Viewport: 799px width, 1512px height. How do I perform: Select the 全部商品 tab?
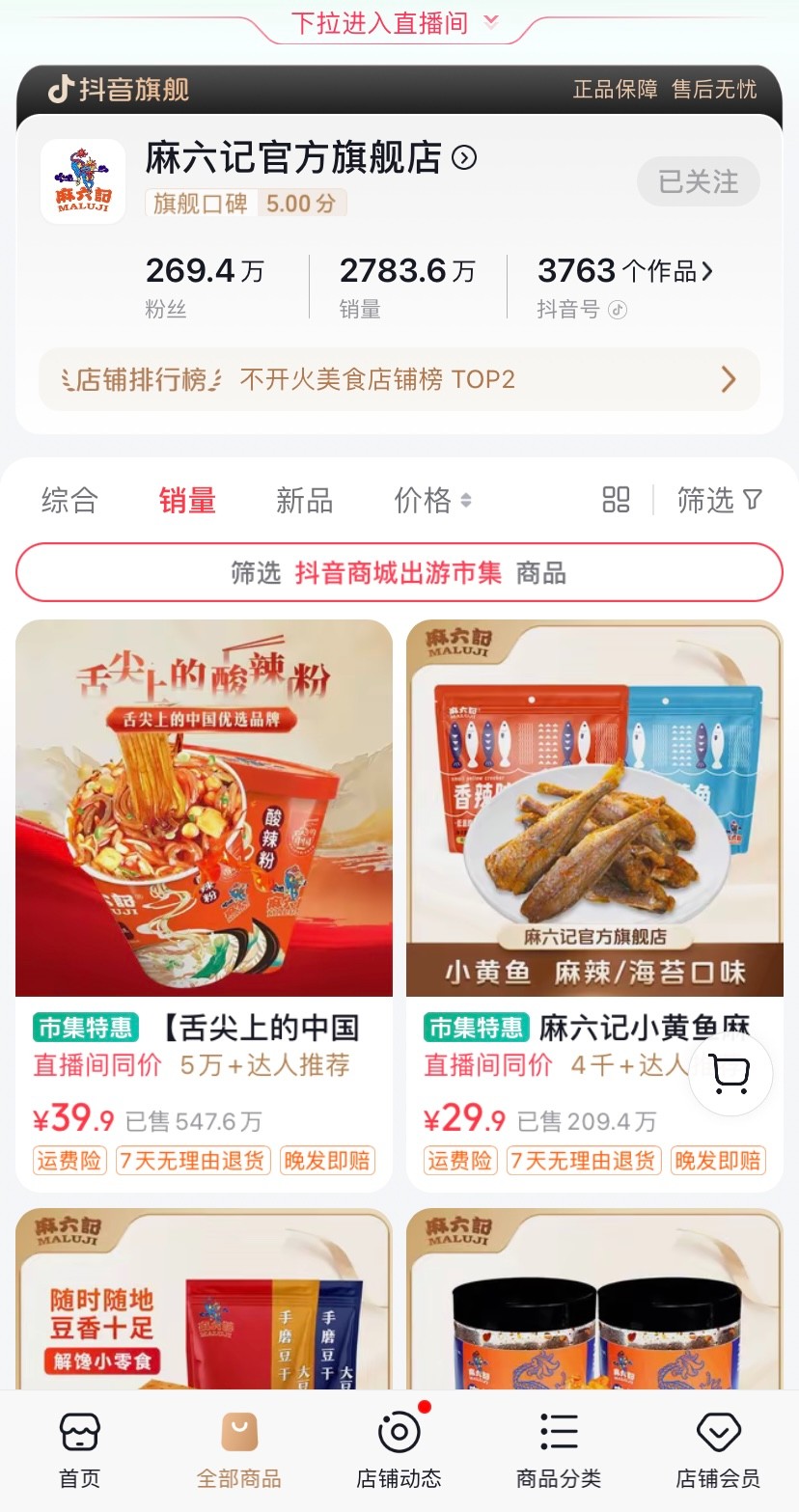tap(239, 1450)
